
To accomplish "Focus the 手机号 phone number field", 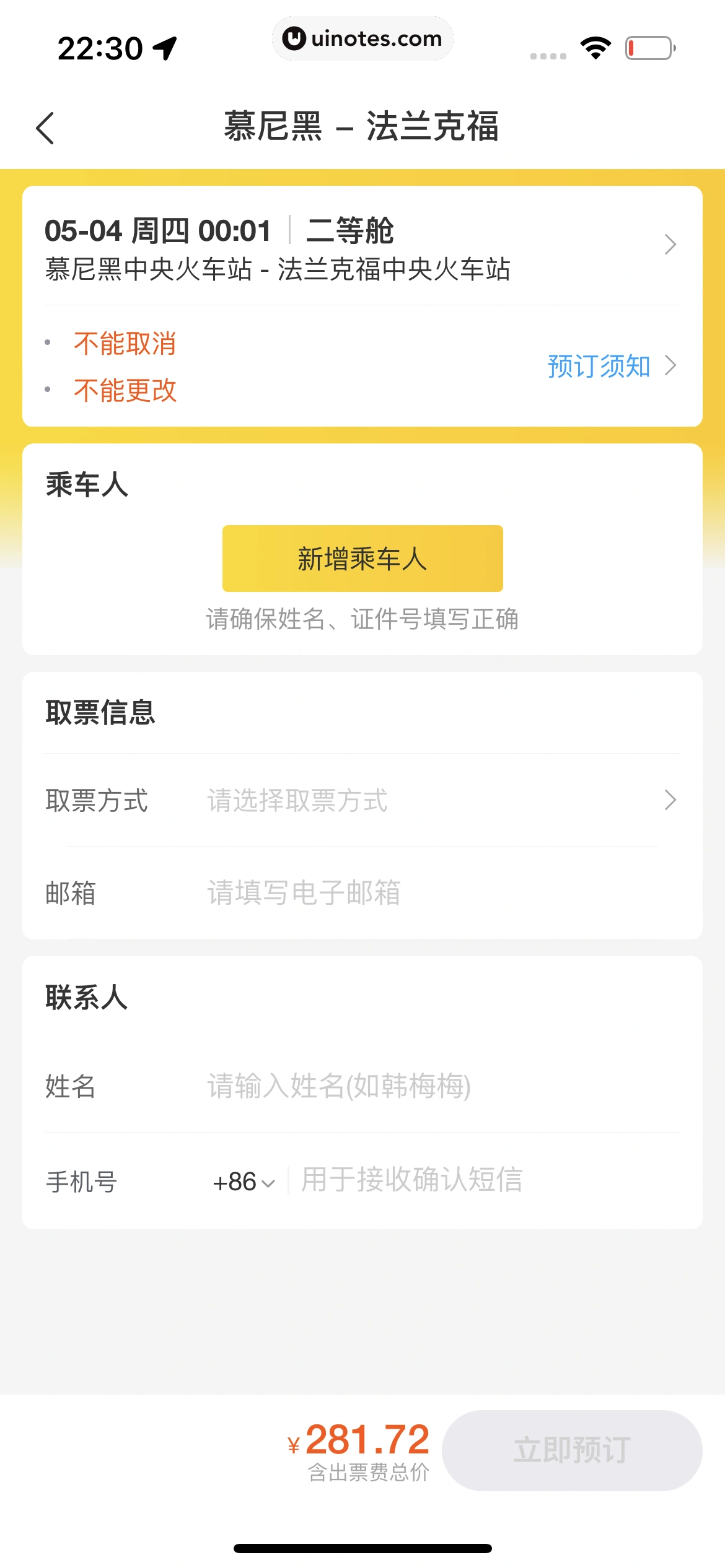I will 483,1180.
